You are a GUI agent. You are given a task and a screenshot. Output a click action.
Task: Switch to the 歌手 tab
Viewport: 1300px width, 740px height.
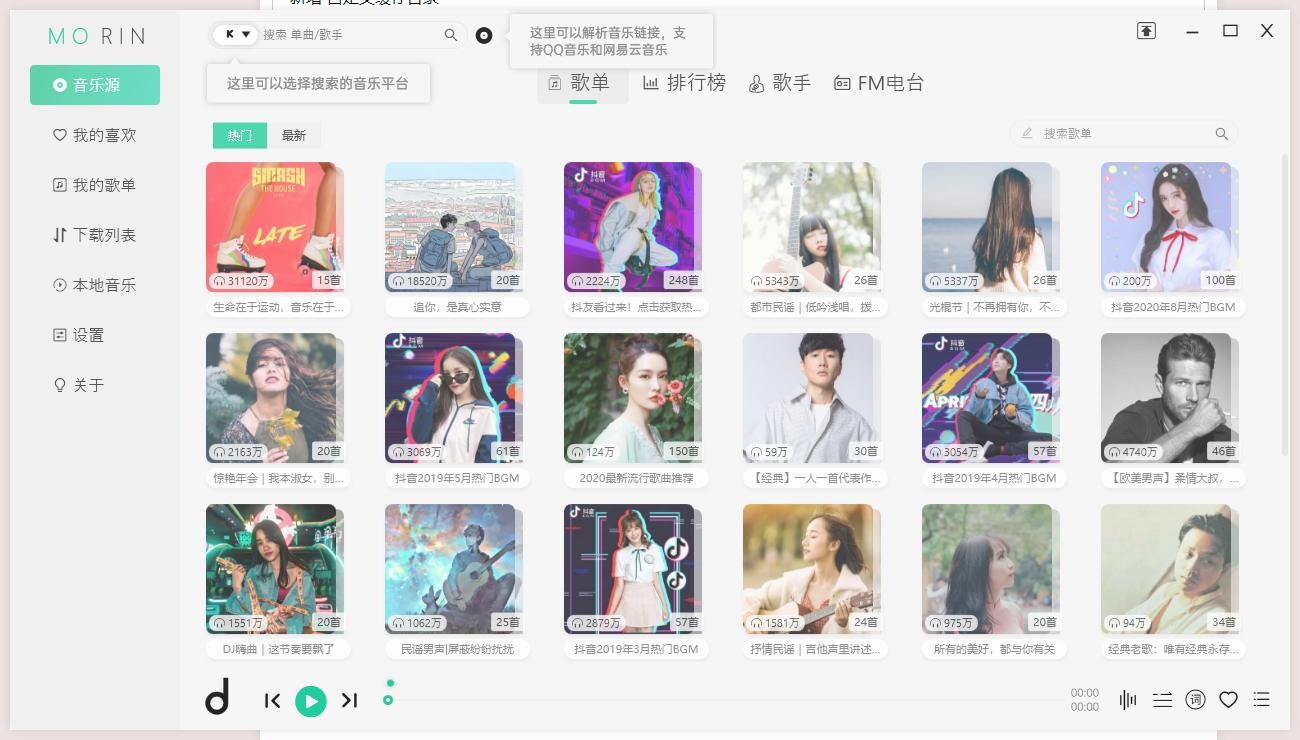pyautogui.click(x=779, y=83)
